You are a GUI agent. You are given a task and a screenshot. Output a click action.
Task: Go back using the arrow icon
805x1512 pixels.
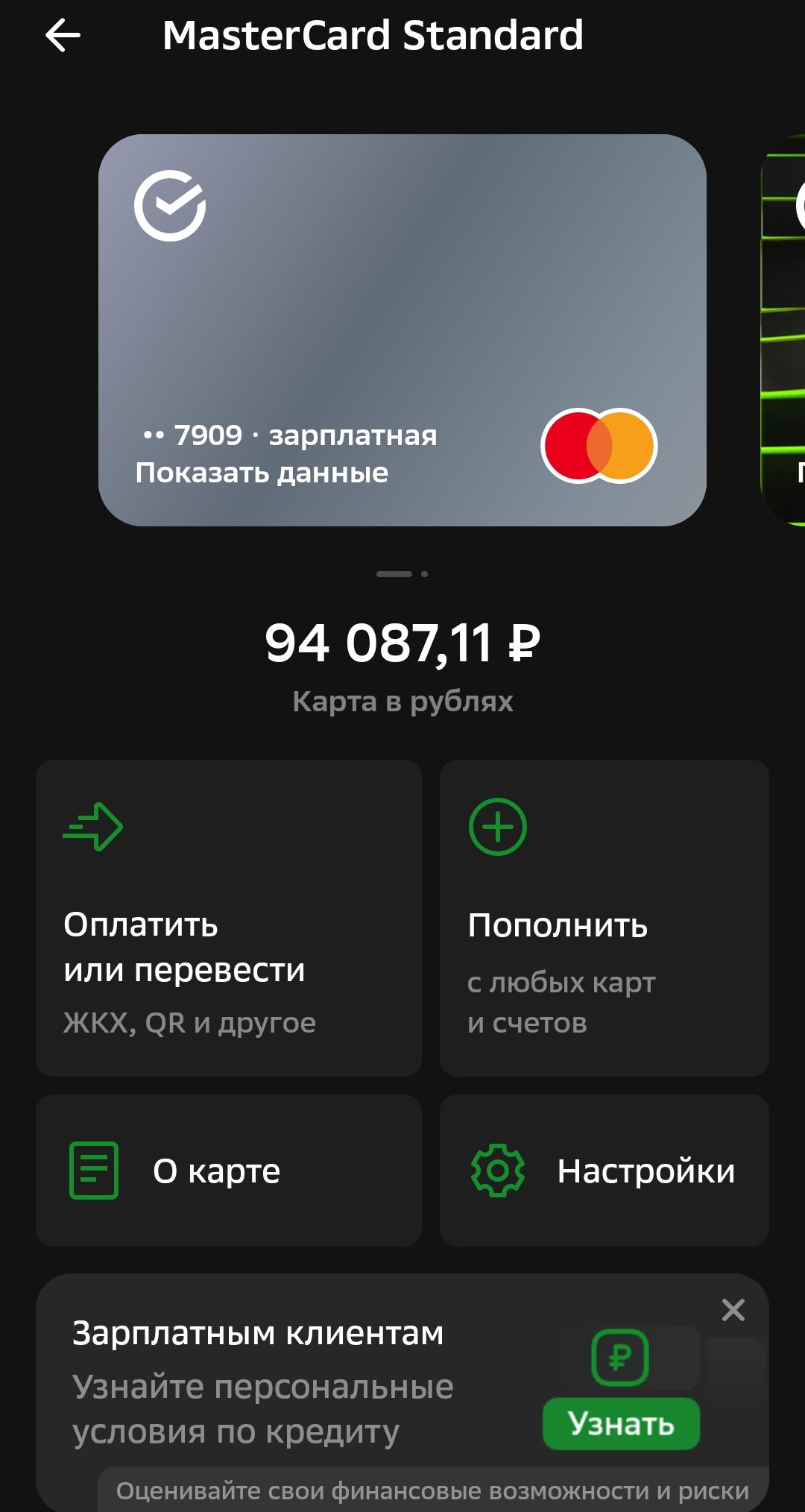point(63,36)
